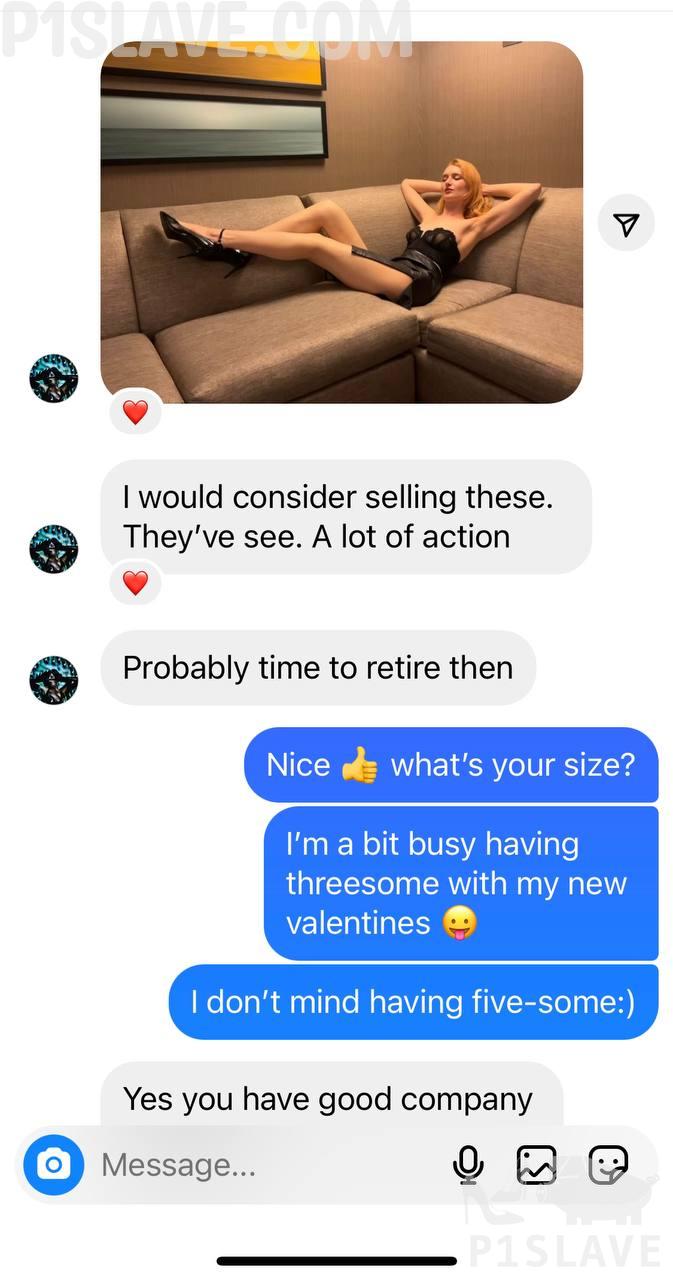Open the shared photo in the chat
The height and width of the screenshot is (1280, 673).
341,222
